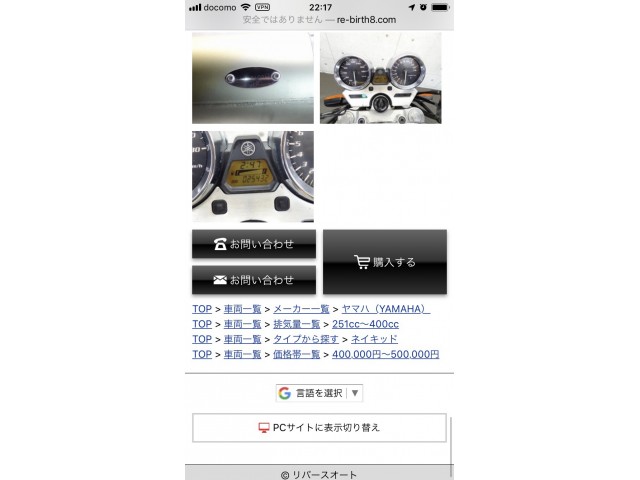This screenshot has height=480, width=640.
Task: Enlarge the close-up photo of the orange LCD display
Action: [253, 176]
